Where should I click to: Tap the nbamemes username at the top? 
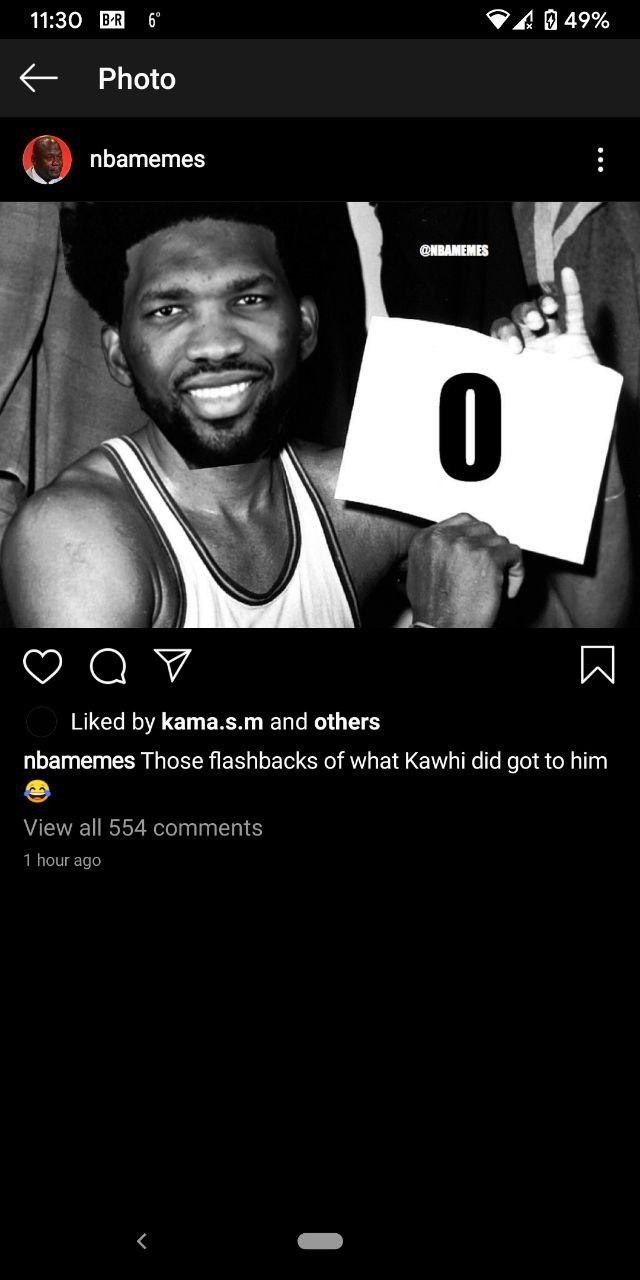(147, 159)
